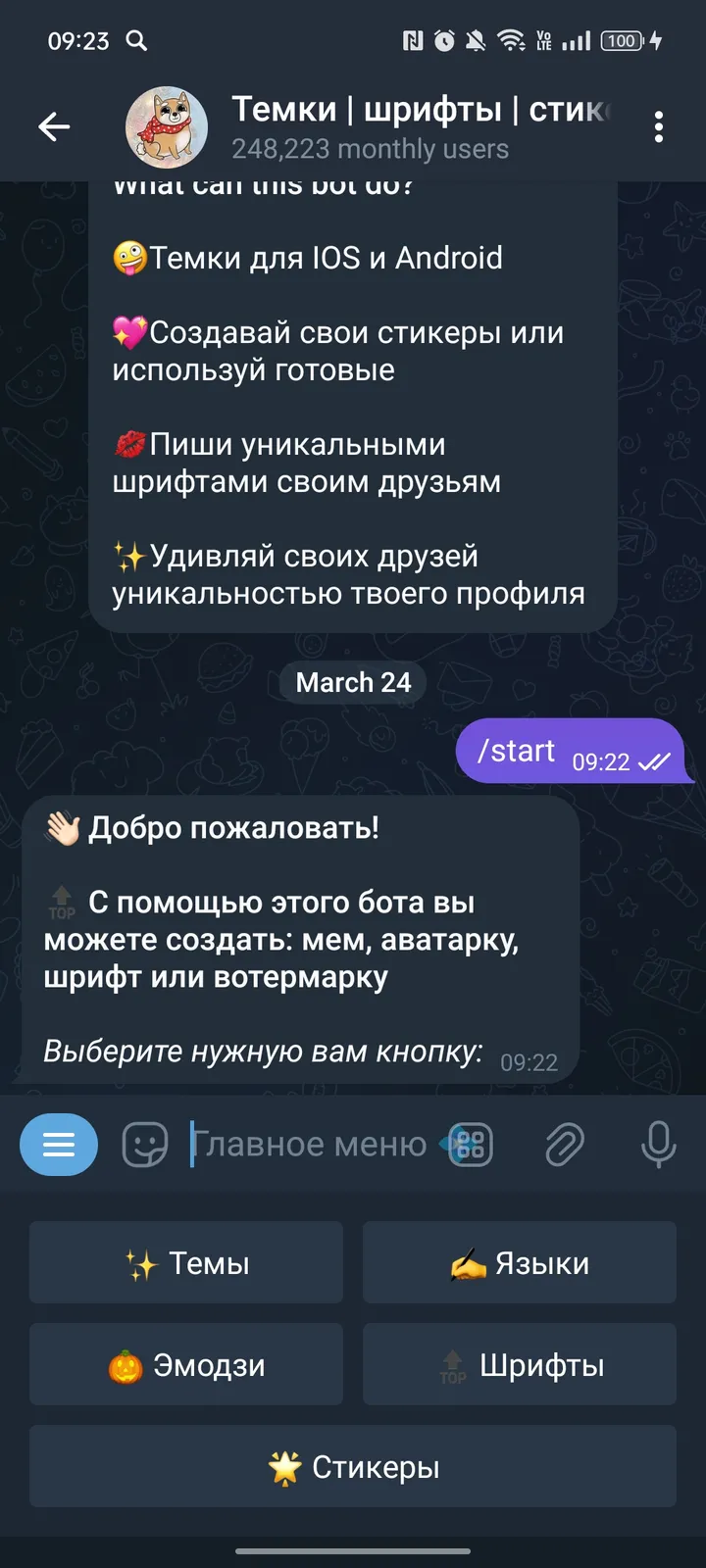Open the emoji and sticker panel

[x=145, y=1144]
